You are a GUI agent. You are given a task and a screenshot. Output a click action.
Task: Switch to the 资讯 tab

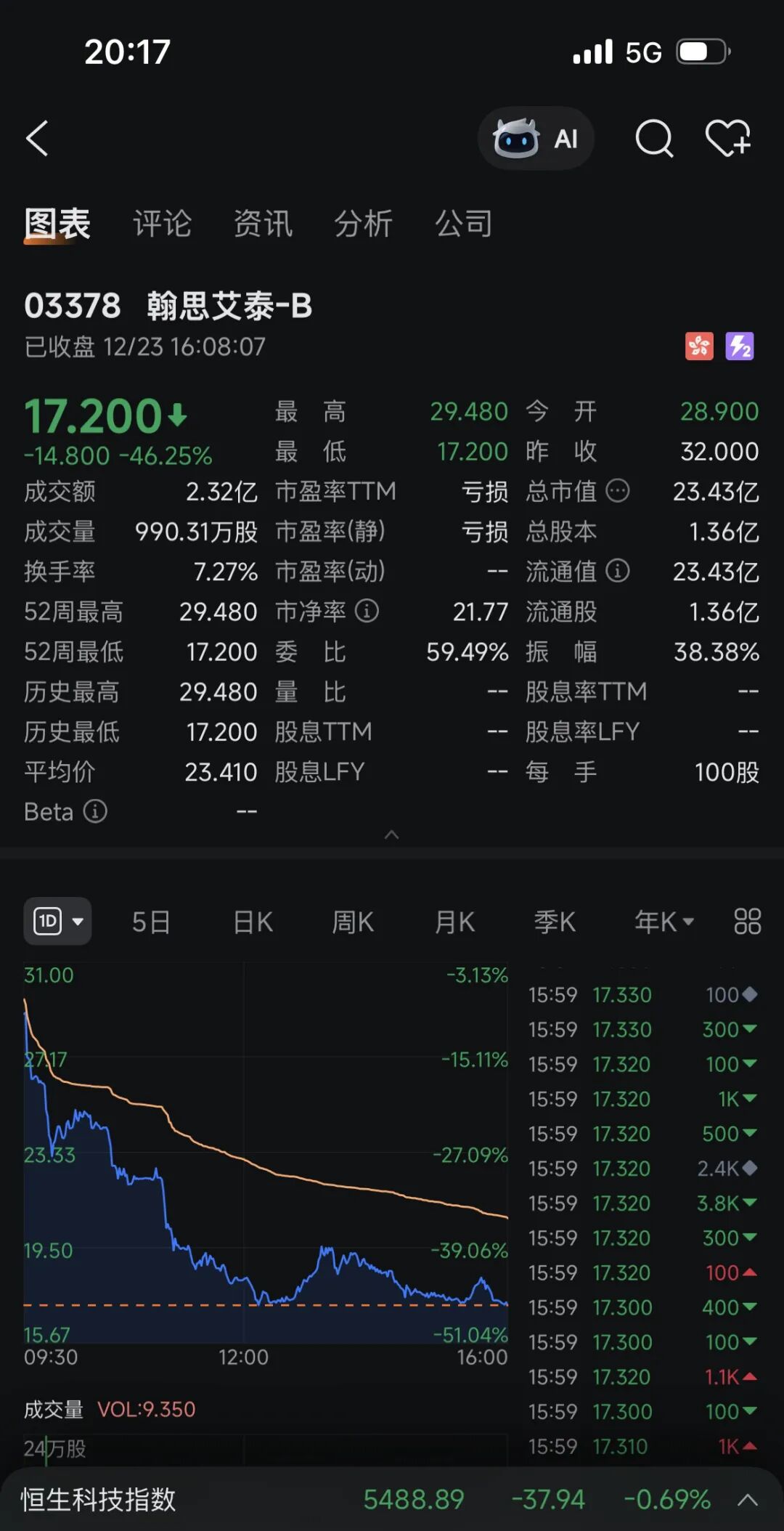click(263, 224)
